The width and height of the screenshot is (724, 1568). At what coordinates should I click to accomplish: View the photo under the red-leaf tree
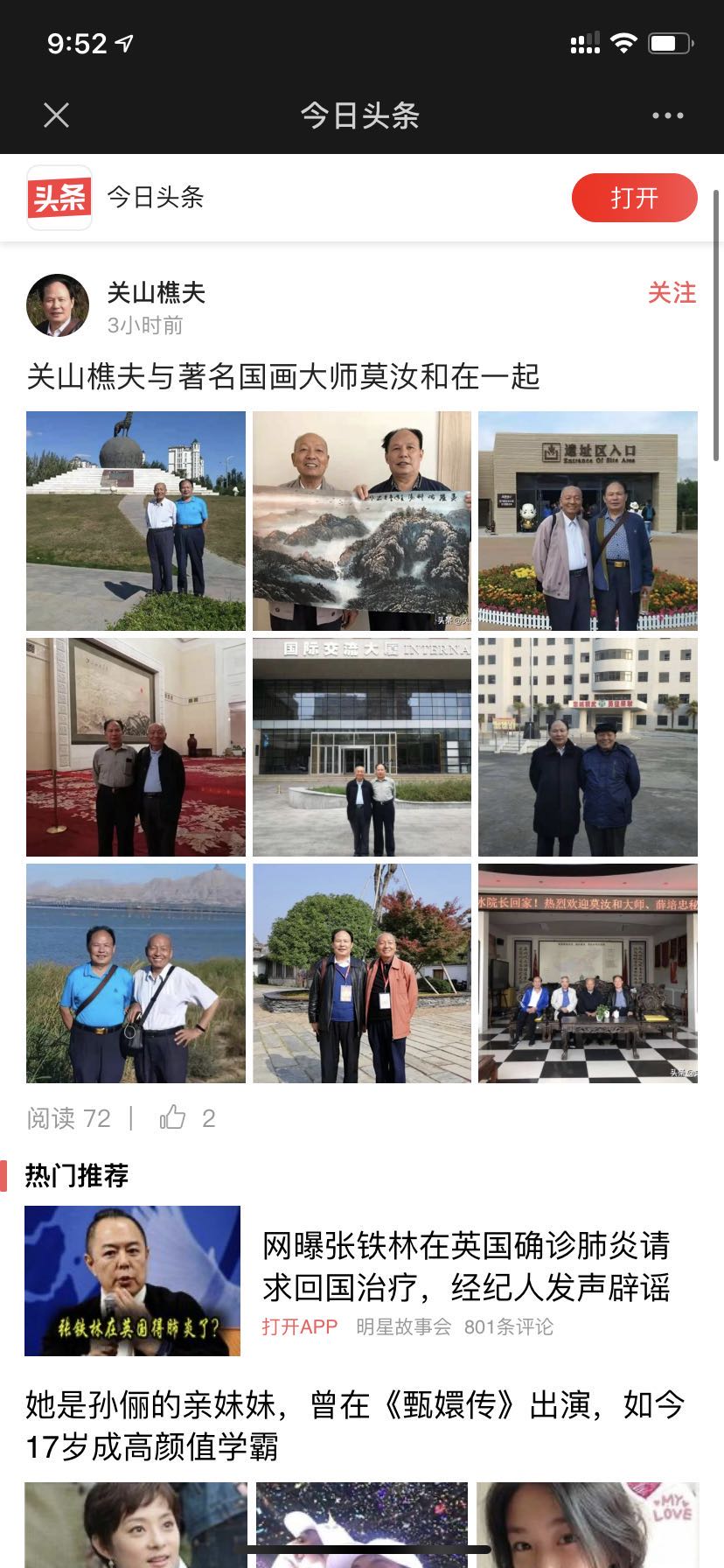coord(362,973)
